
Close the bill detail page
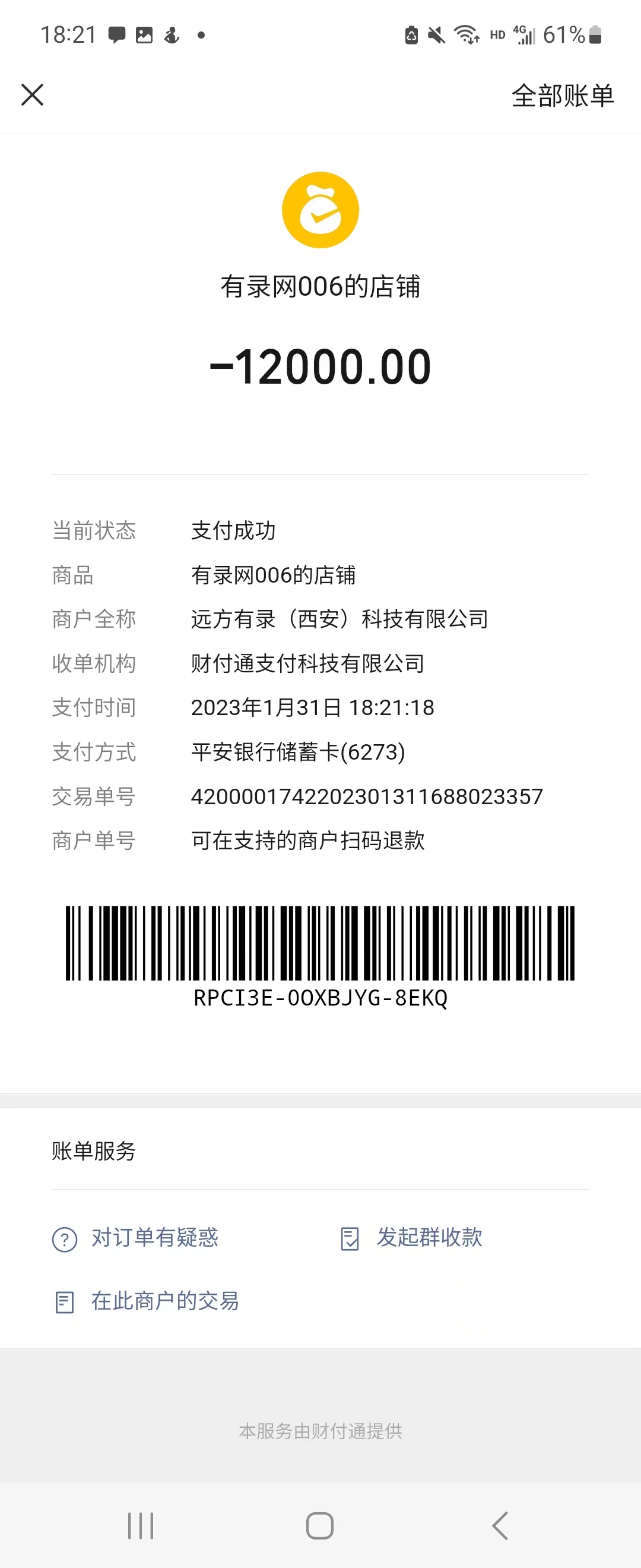point(32,95)
